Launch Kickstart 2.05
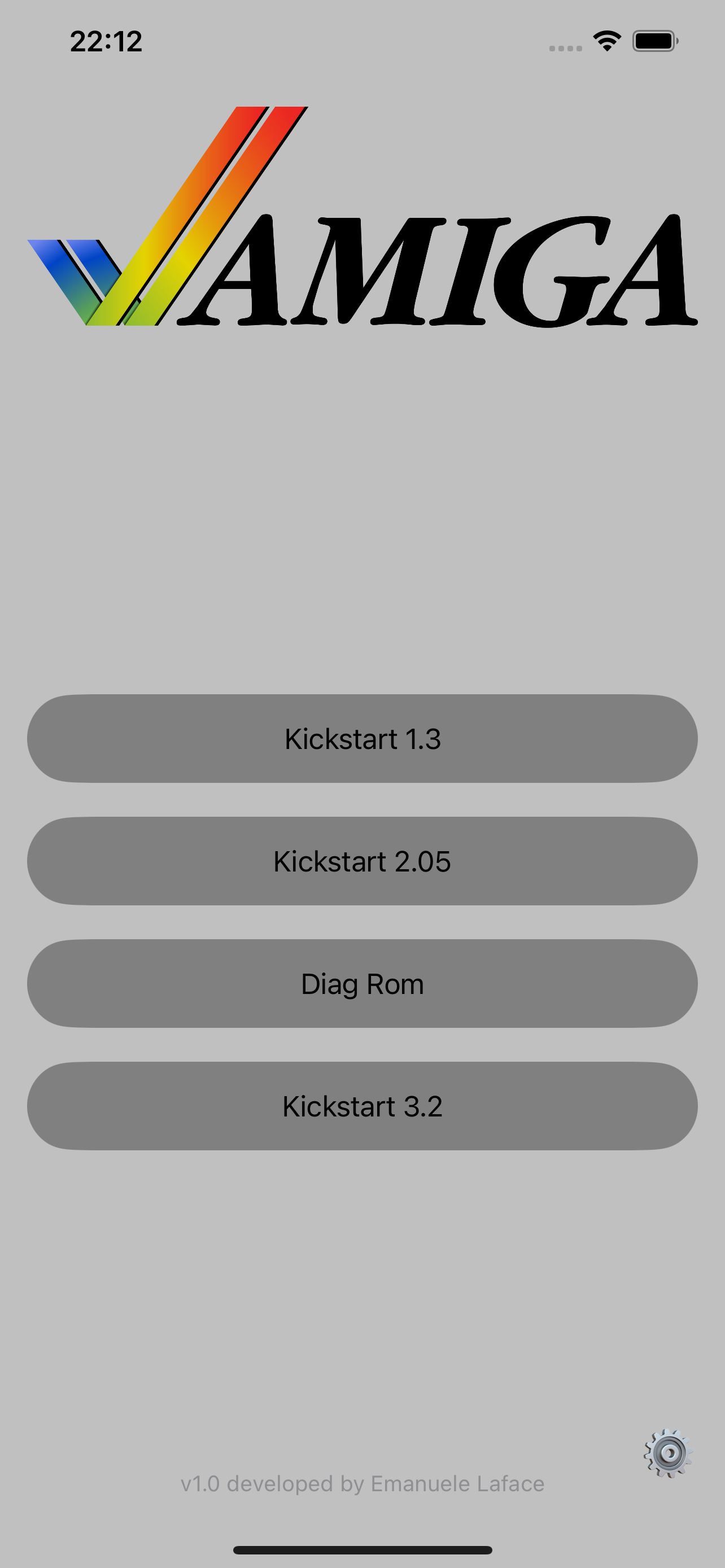Viewport: 725px width, 1568px height. [362, 861]
